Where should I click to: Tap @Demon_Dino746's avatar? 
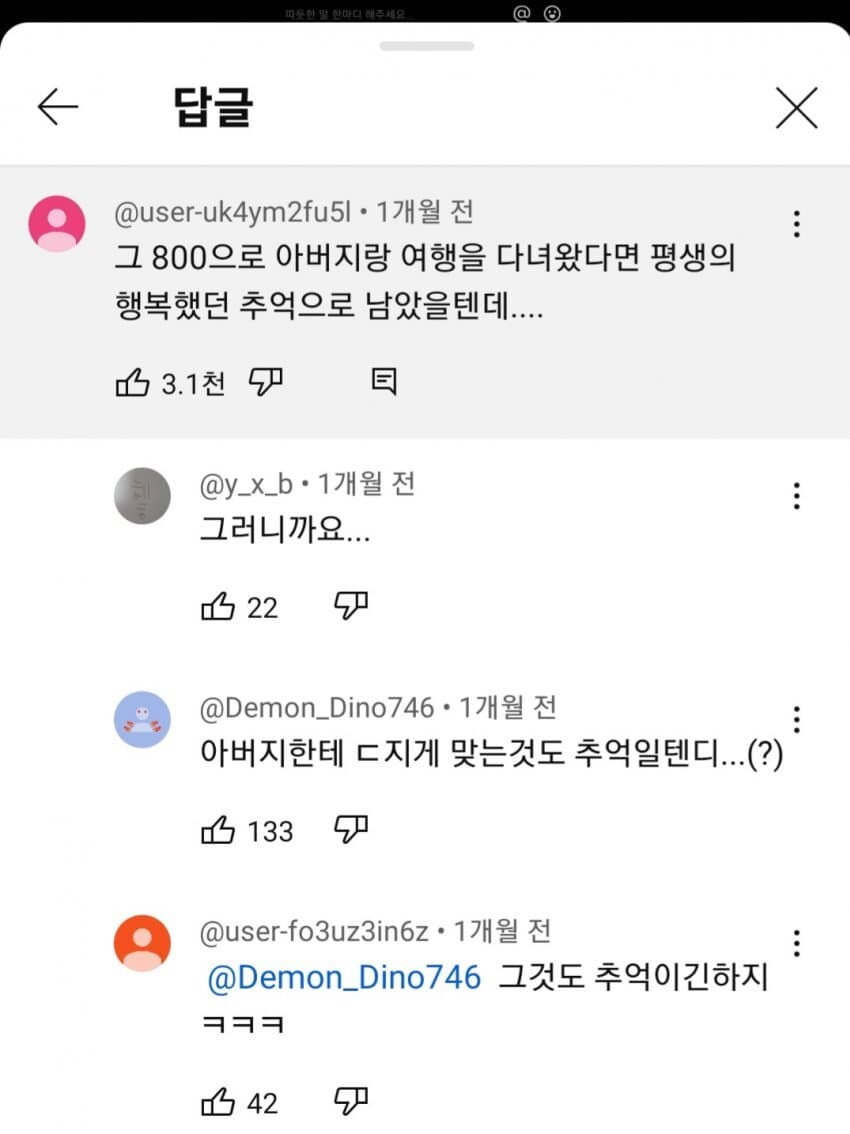143,719
